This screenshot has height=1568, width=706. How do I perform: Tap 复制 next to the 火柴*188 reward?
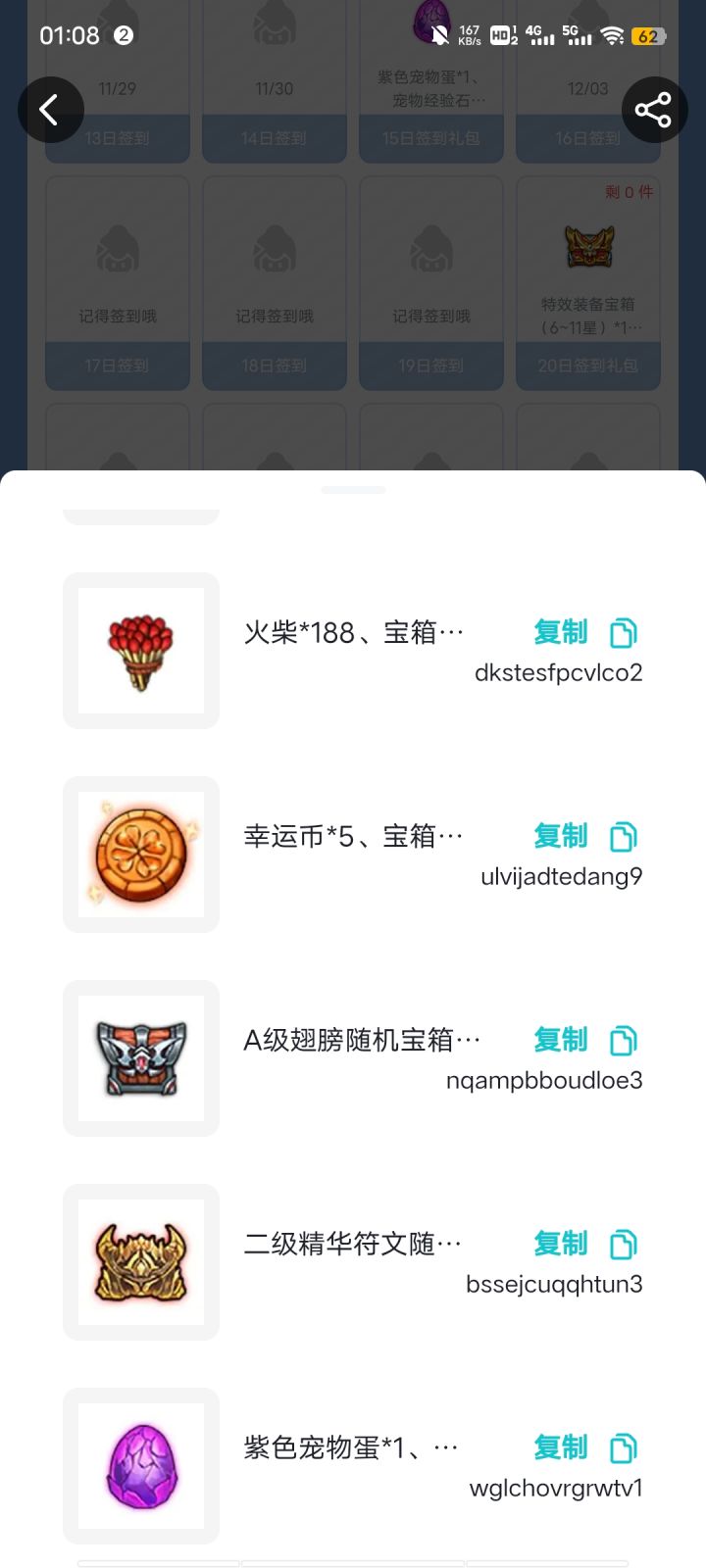coord(560,632)
